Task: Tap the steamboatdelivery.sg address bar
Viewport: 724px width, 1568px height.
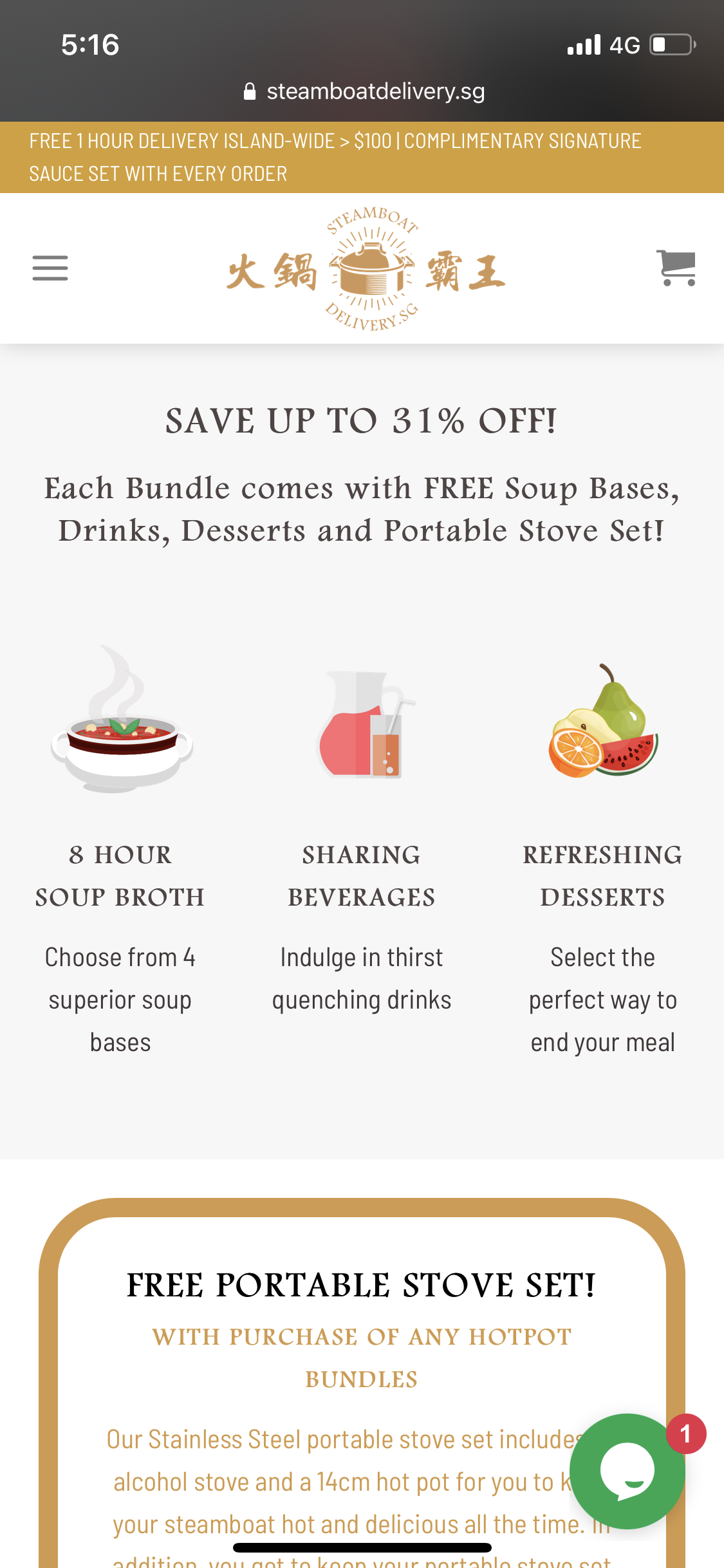Action: [364, 91]
